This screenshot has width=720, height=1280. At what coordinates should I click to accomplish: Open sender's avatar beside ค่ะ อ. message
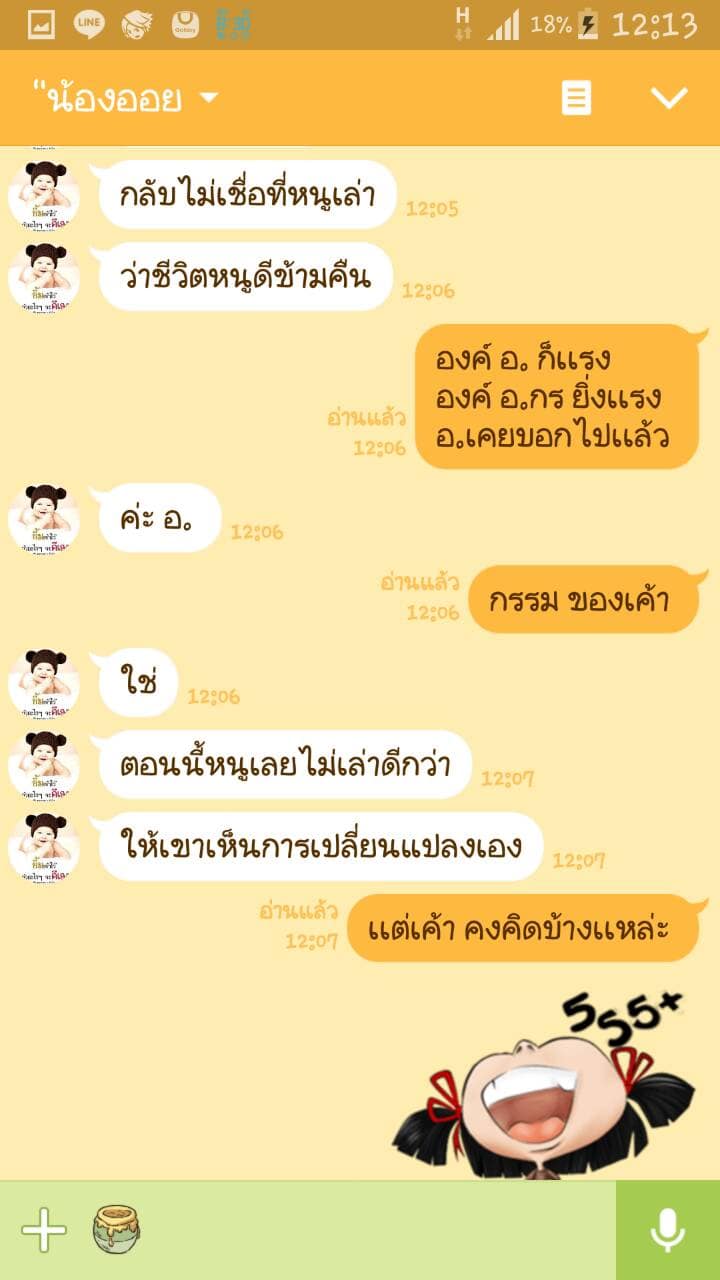44,520
